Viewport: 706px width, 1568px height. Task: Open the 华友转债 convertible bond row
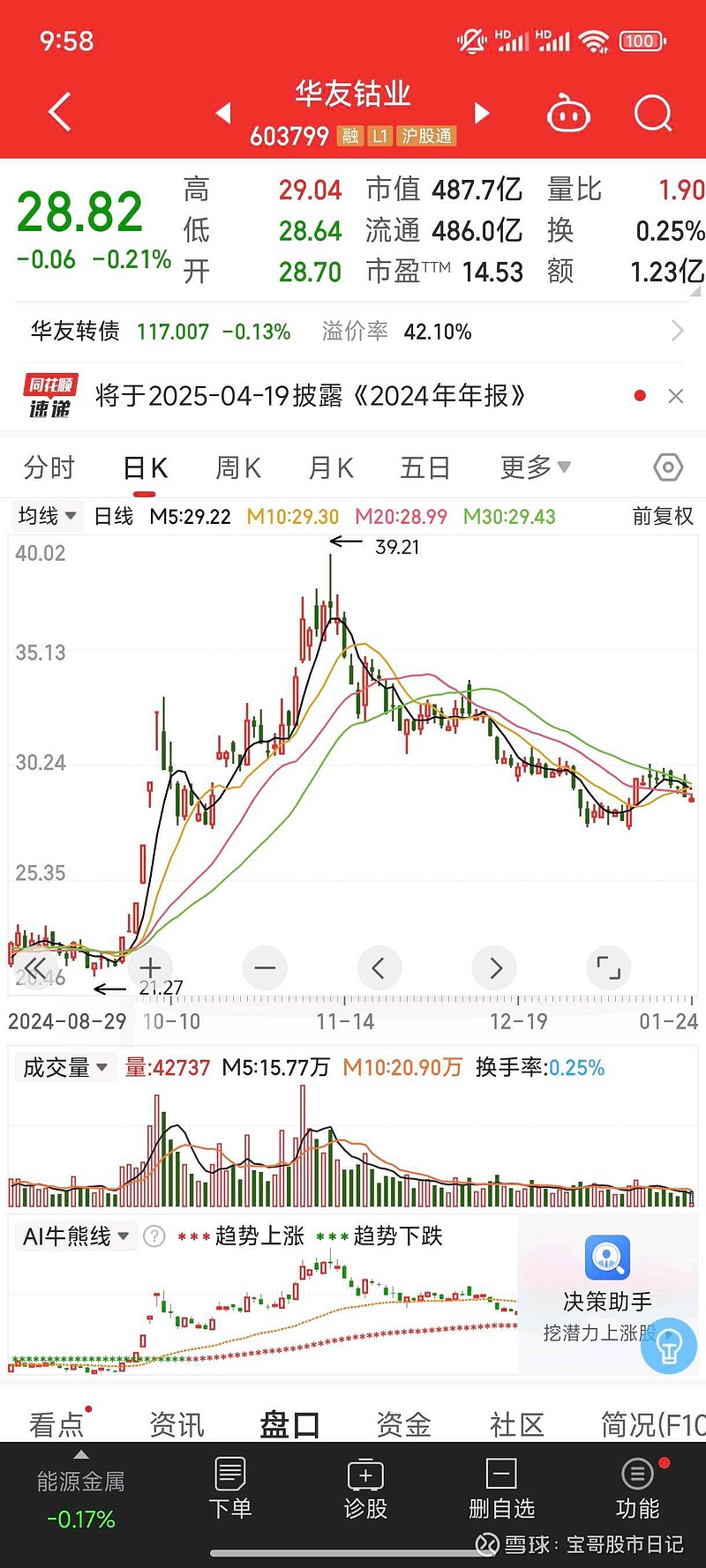click(x=353, y=332)
